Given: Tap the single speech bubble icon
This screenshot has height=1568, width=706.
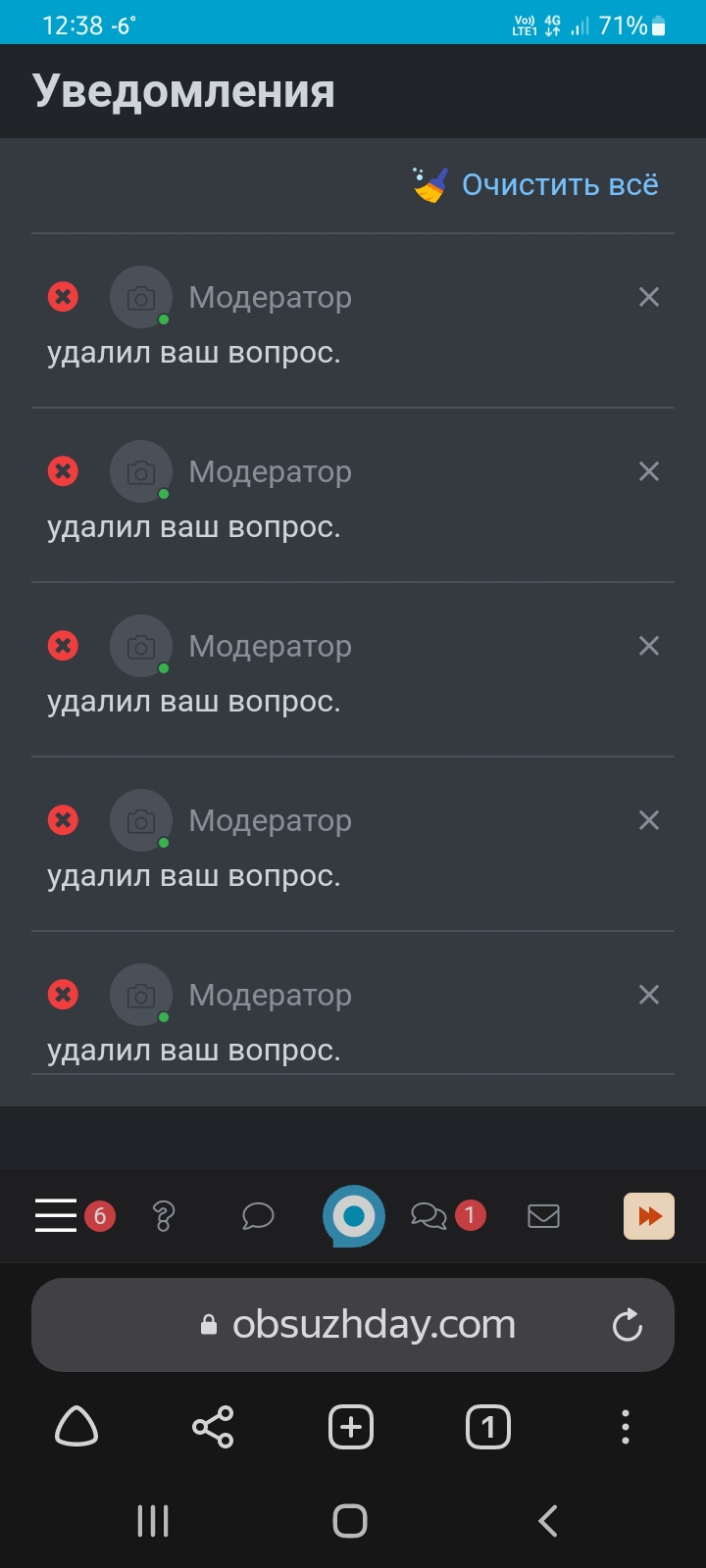Looking at the screenshot, I should coord(258,1216).
